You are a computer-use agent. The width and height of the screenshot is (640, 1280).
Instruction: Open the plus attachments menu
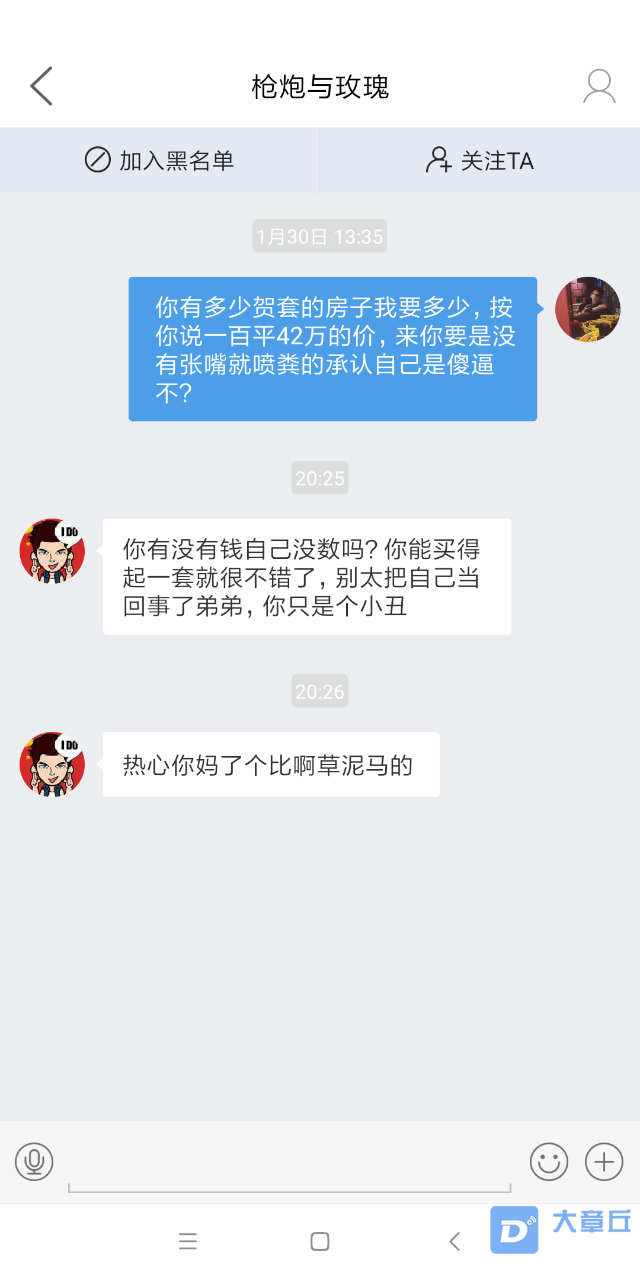click(x=604, y=1161)
